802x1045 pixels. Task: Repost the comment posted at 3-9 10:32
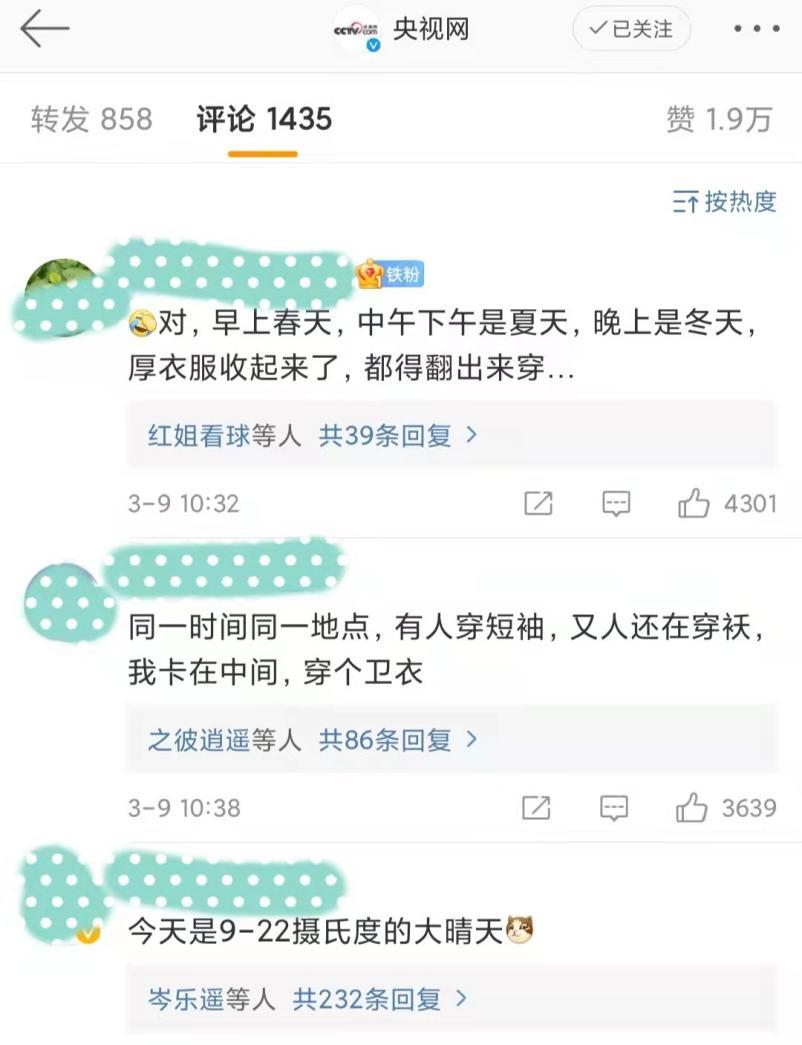point(538,503)
